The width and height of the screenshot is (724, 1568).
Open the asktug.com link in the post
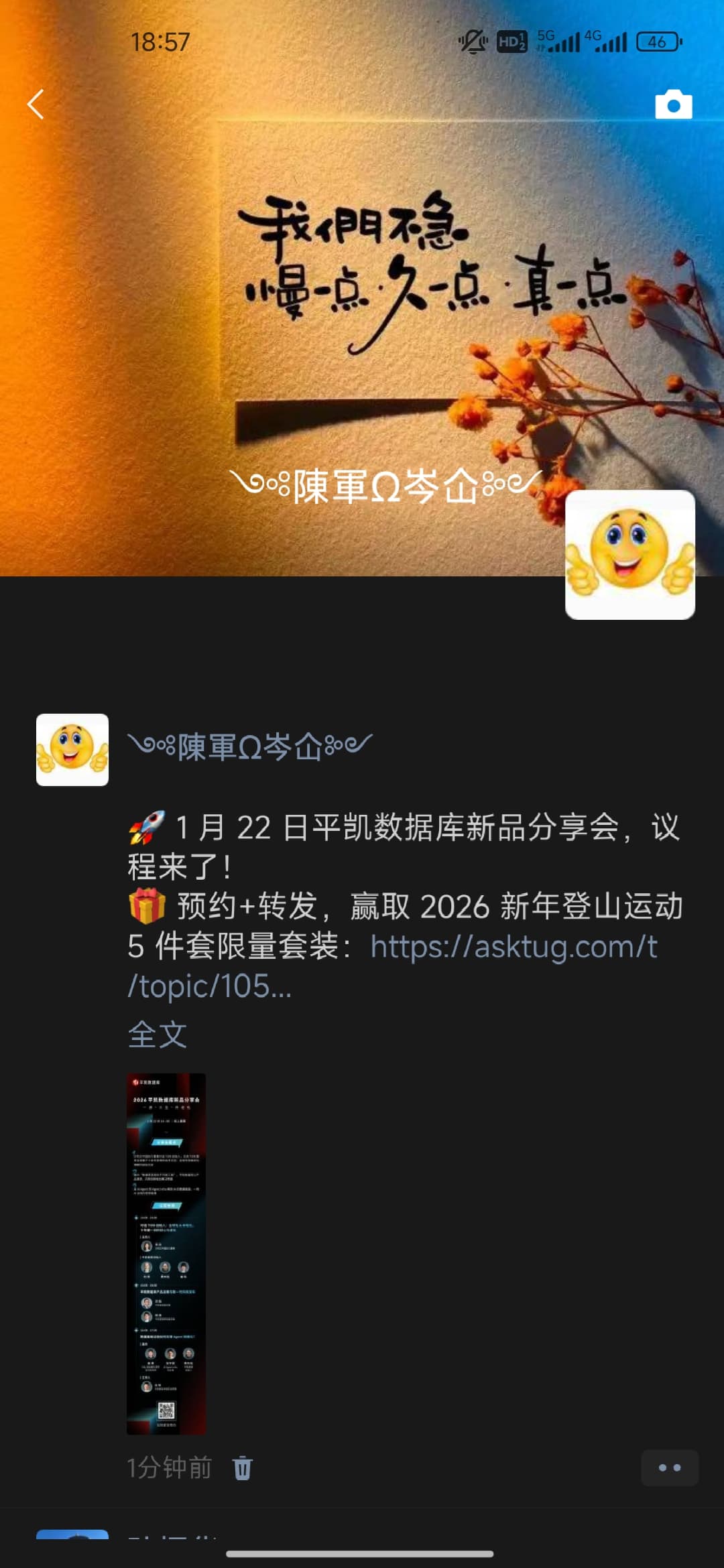(513, 947)
